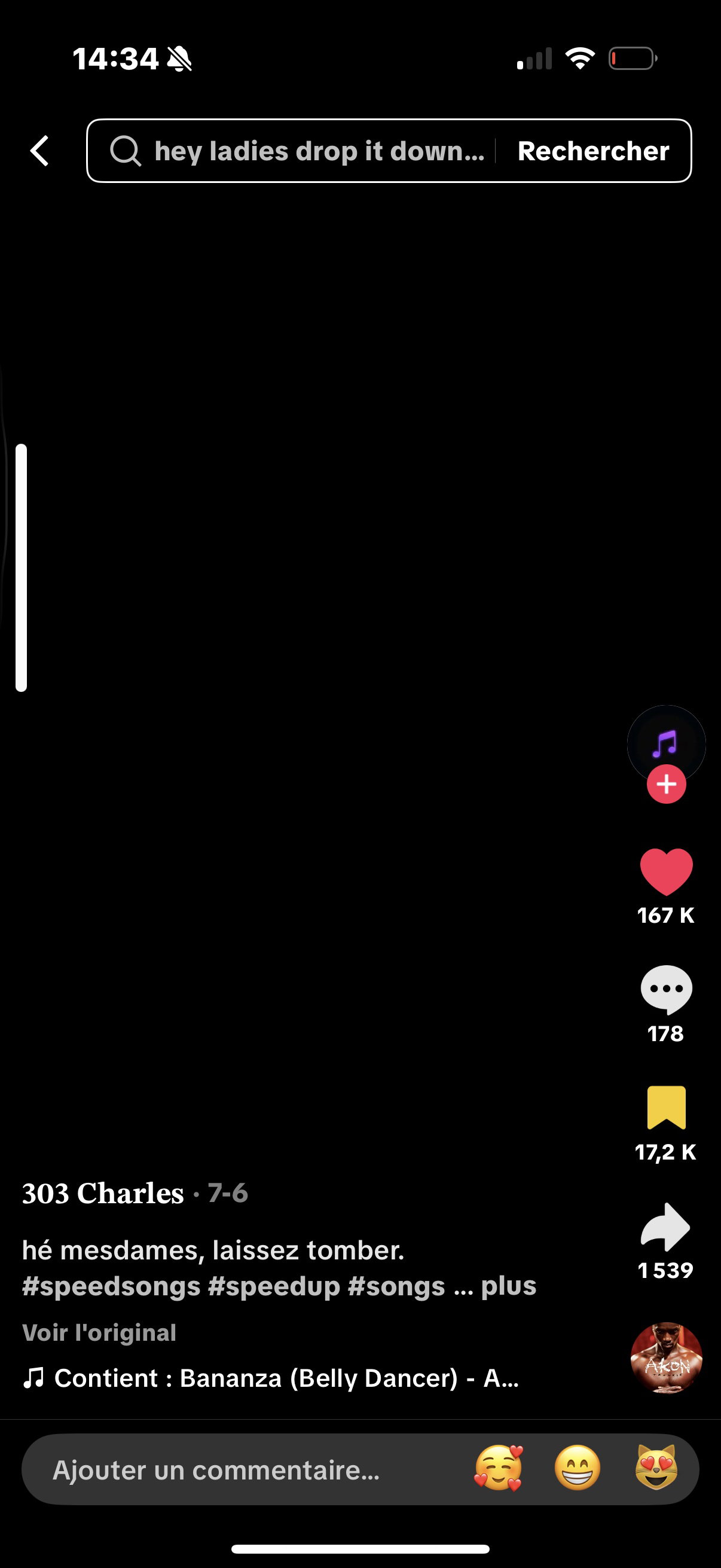Open the Akon sound disc

[666, 1357]
